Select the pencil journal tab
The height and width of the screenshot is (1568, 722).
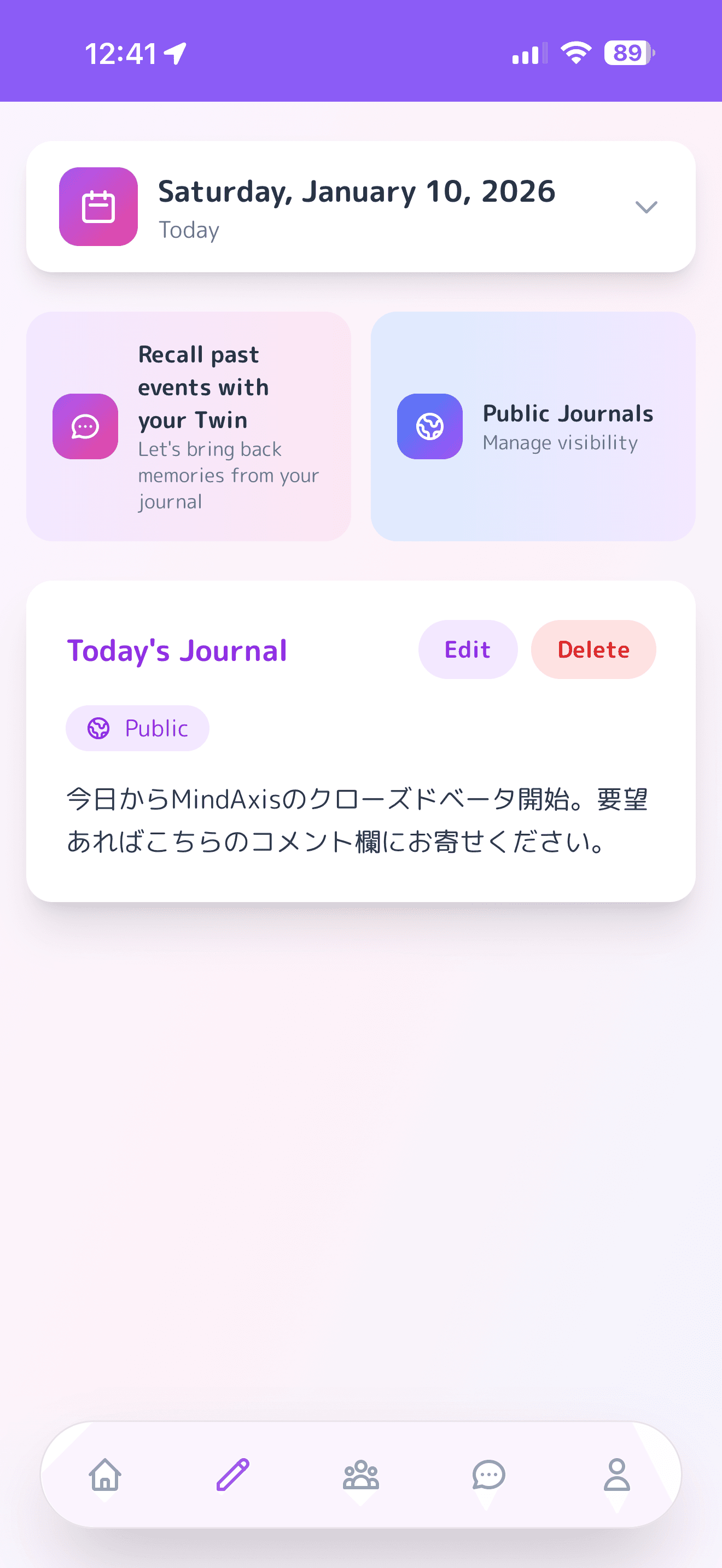[x=233, y=1475]
